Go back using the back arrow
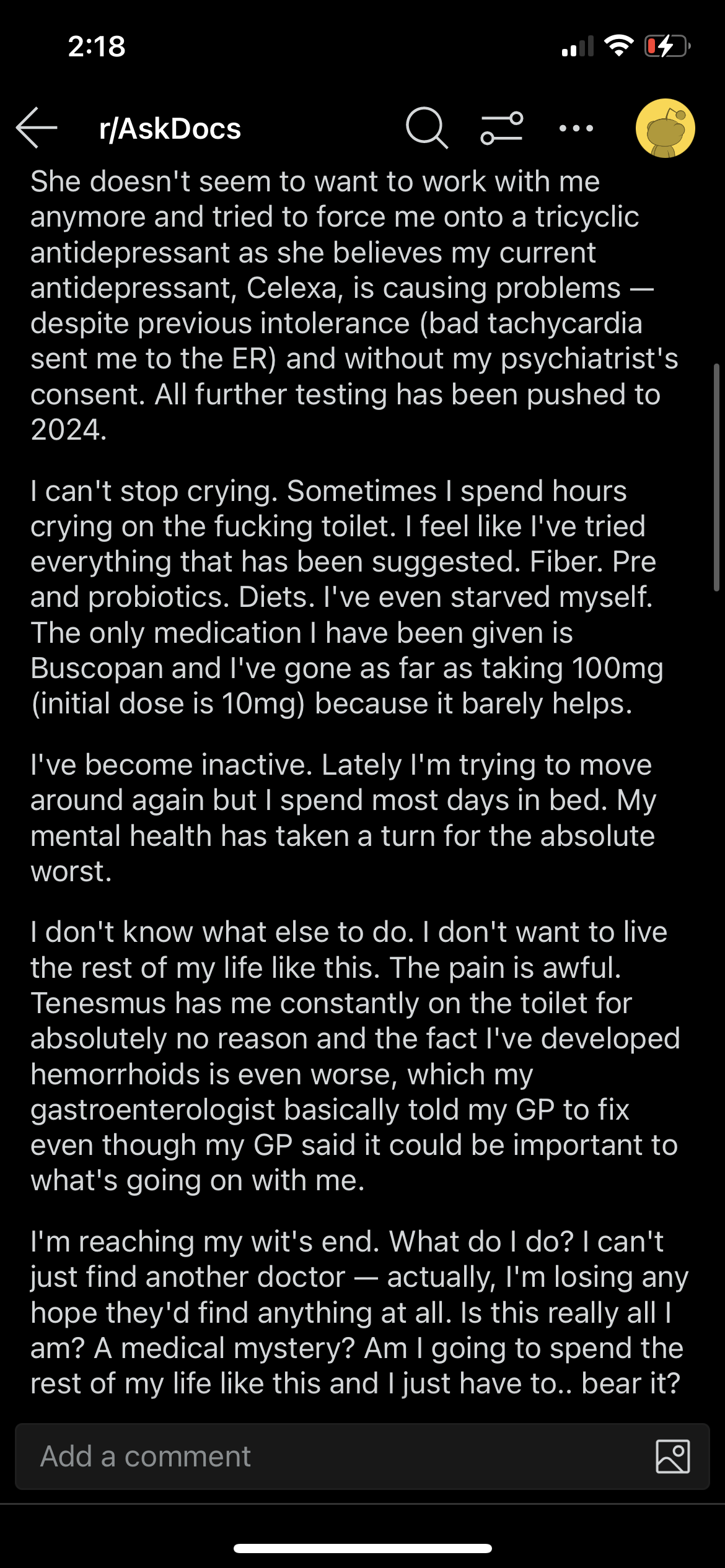The image size is (725, 1568). coord(37,128)
